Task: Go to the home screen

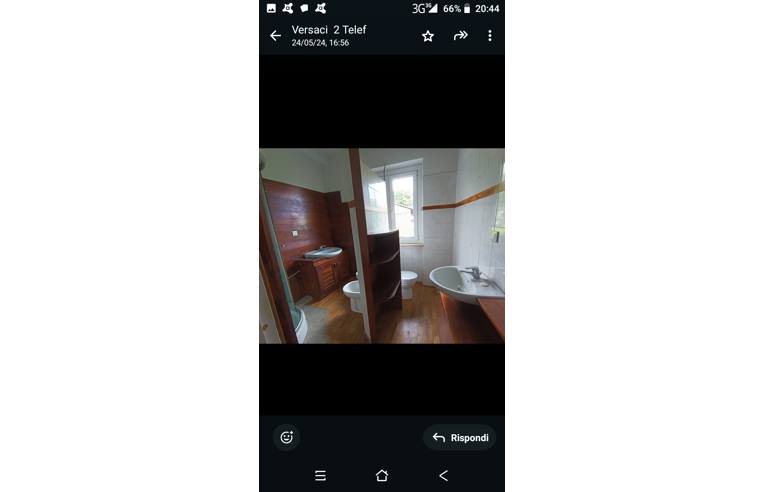Action: pos(382,476)
